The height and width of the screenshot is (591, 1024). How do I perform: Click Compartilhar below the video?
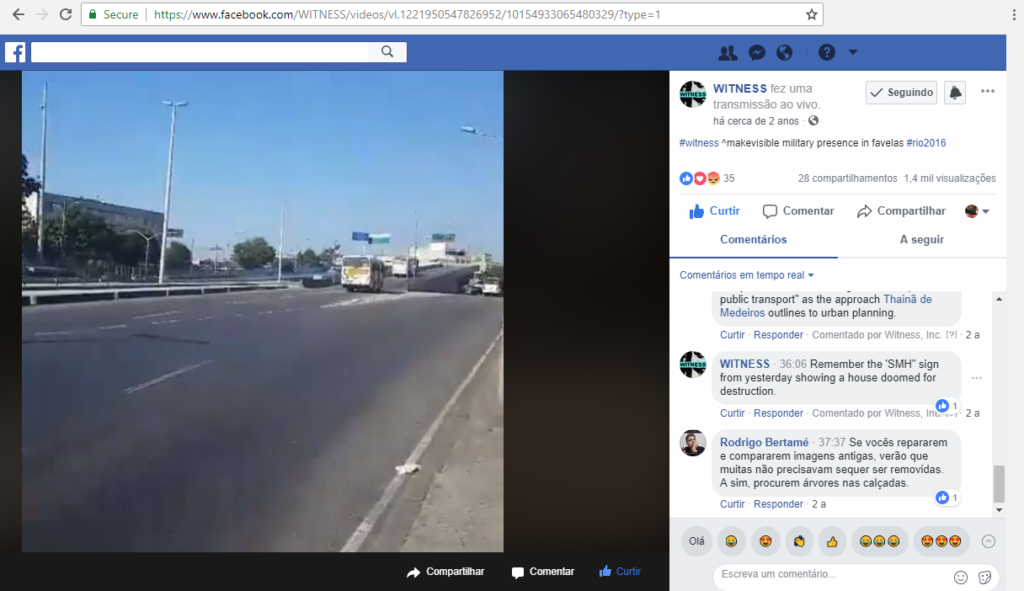coord(446,572)
